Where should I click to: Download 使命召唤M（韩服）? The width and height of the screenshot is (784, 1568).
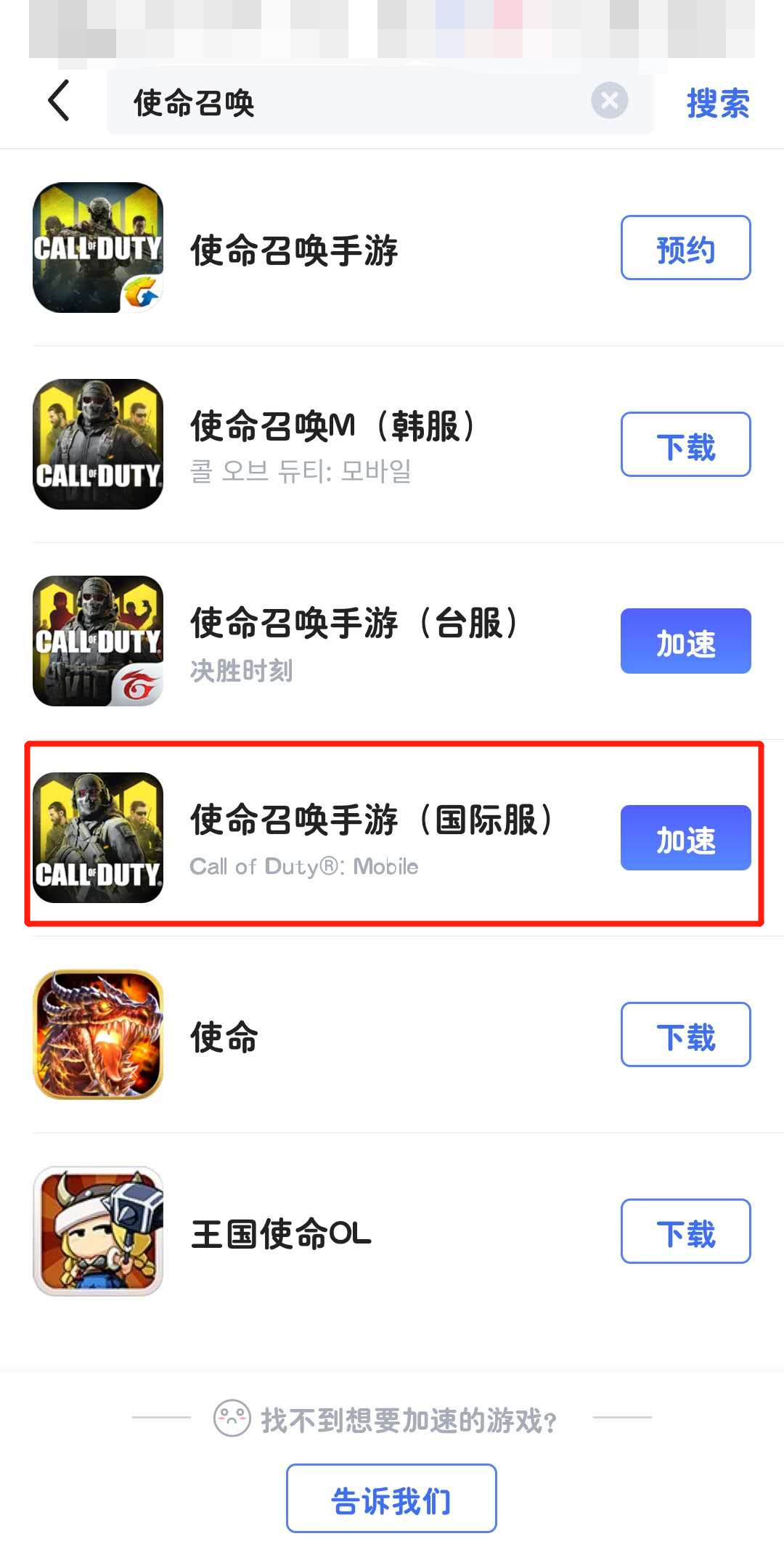(685, 444)
